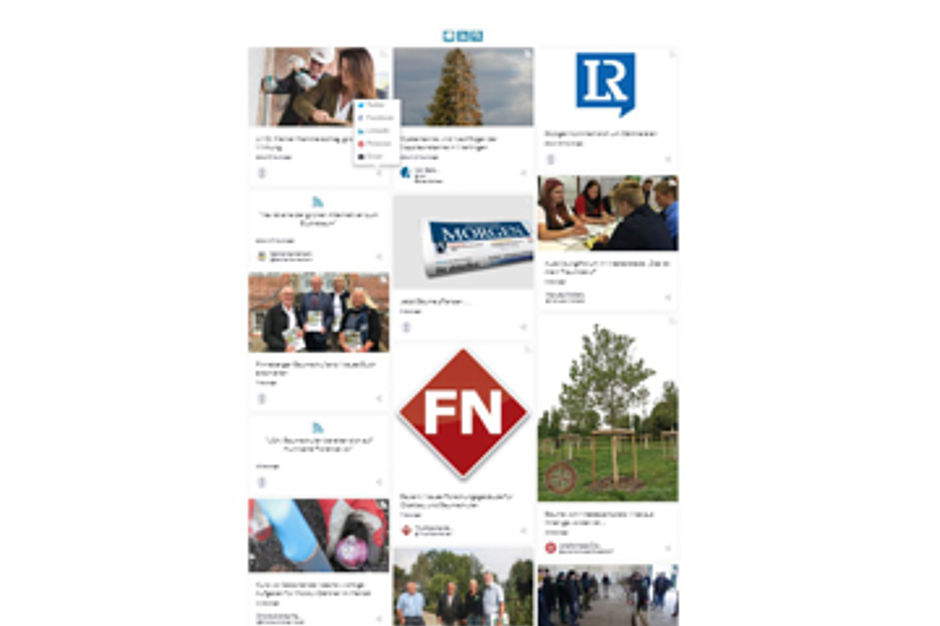This screenshot has height=626, width=940.
Task: Open the card with woman and man in hard hat
Action: 318,86
